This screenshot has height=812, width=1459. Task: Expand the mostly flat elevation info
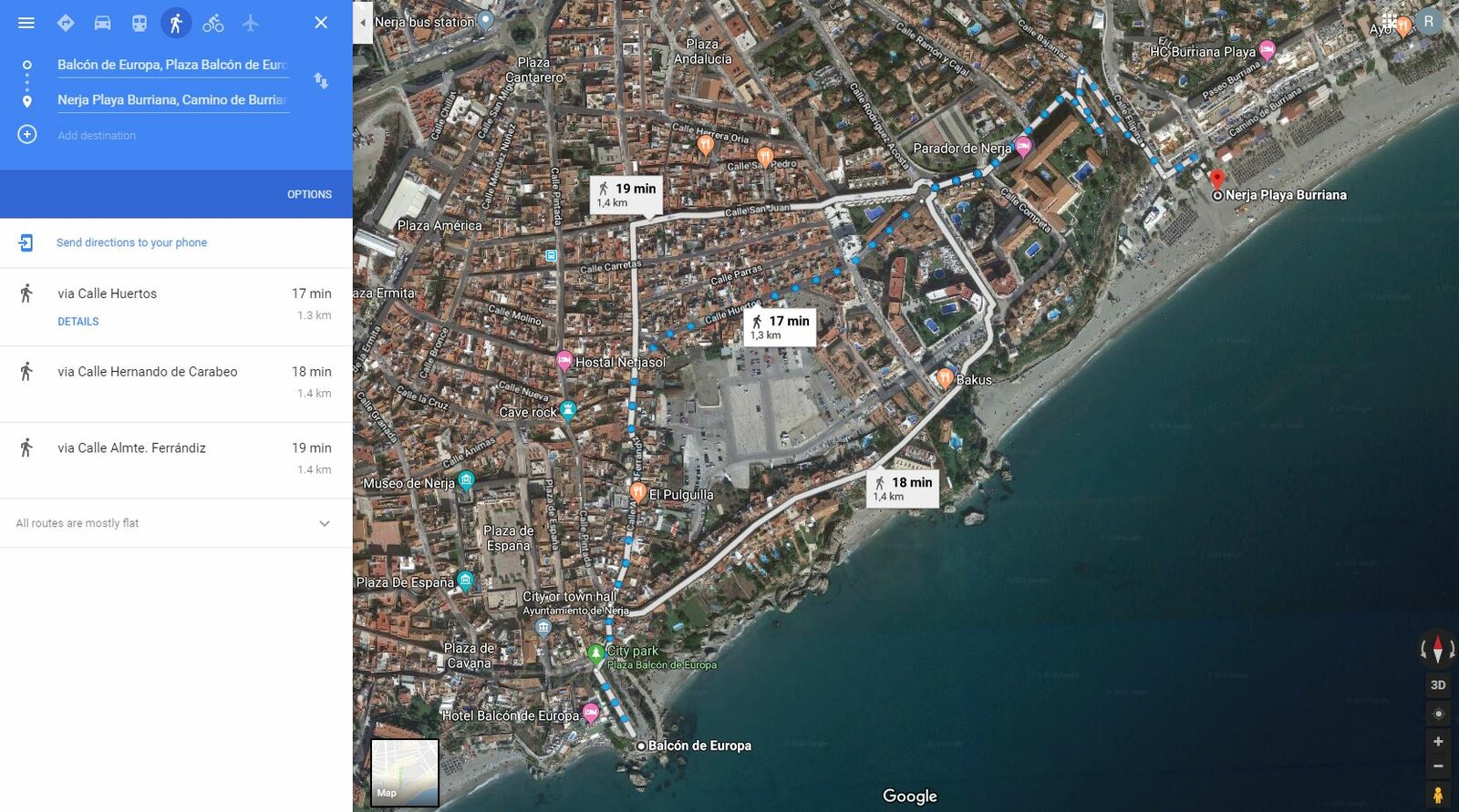(324, 523)
